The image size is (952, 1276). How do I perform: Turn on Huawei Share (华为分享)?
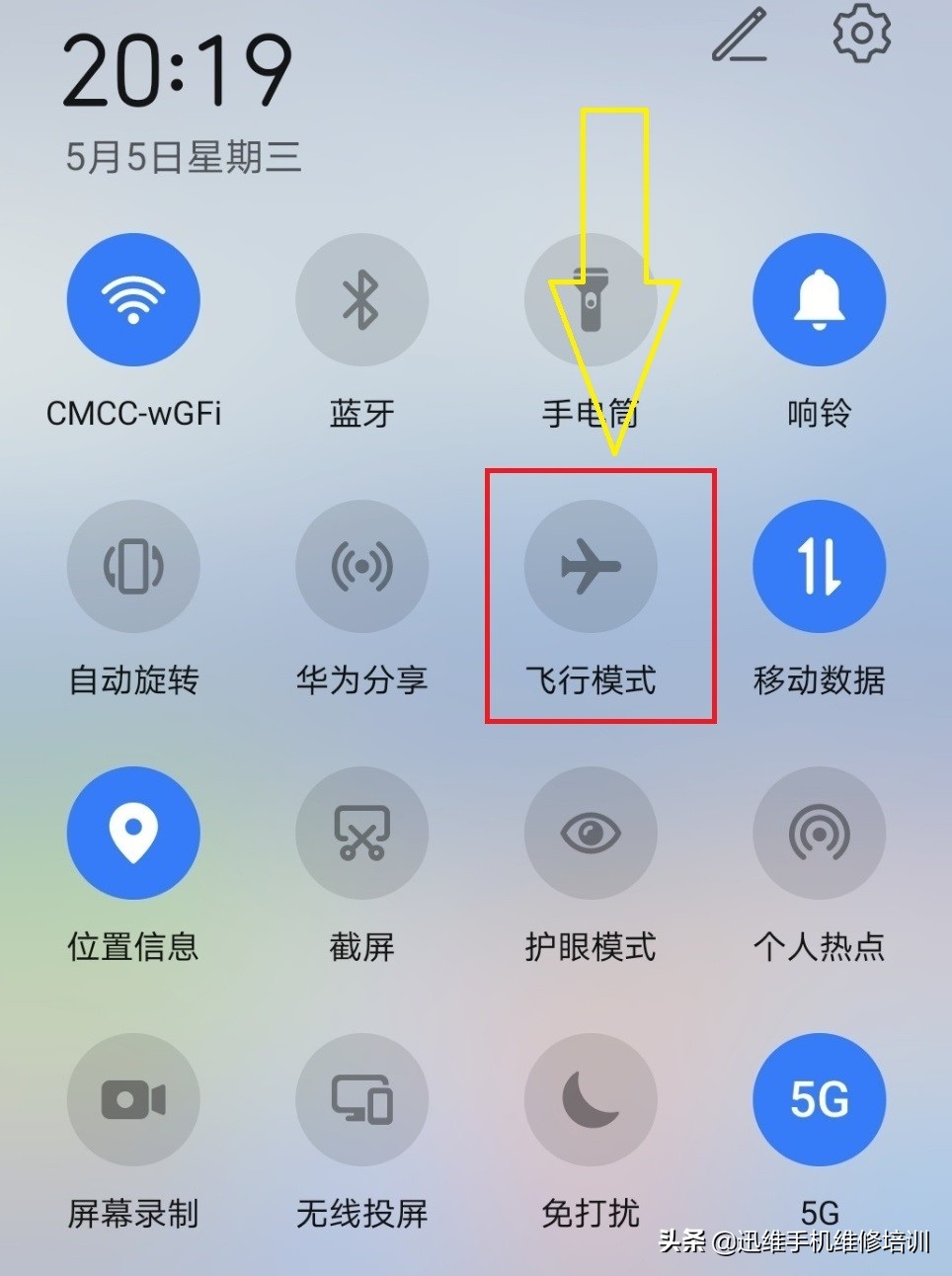click(x=361, y=566)
